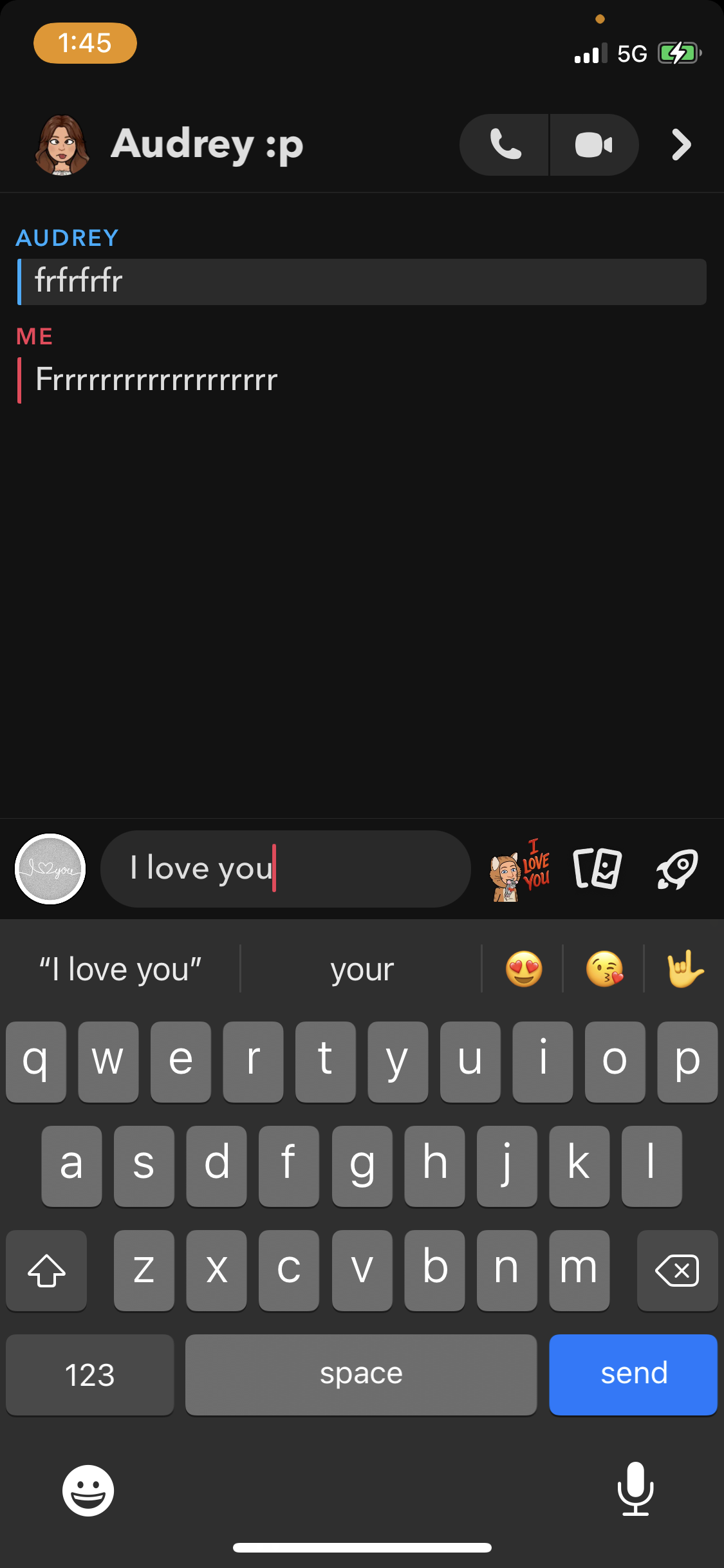724x1568 pixels.
Task: Start dictation with the microphone
Action: tap(635, 1489)
